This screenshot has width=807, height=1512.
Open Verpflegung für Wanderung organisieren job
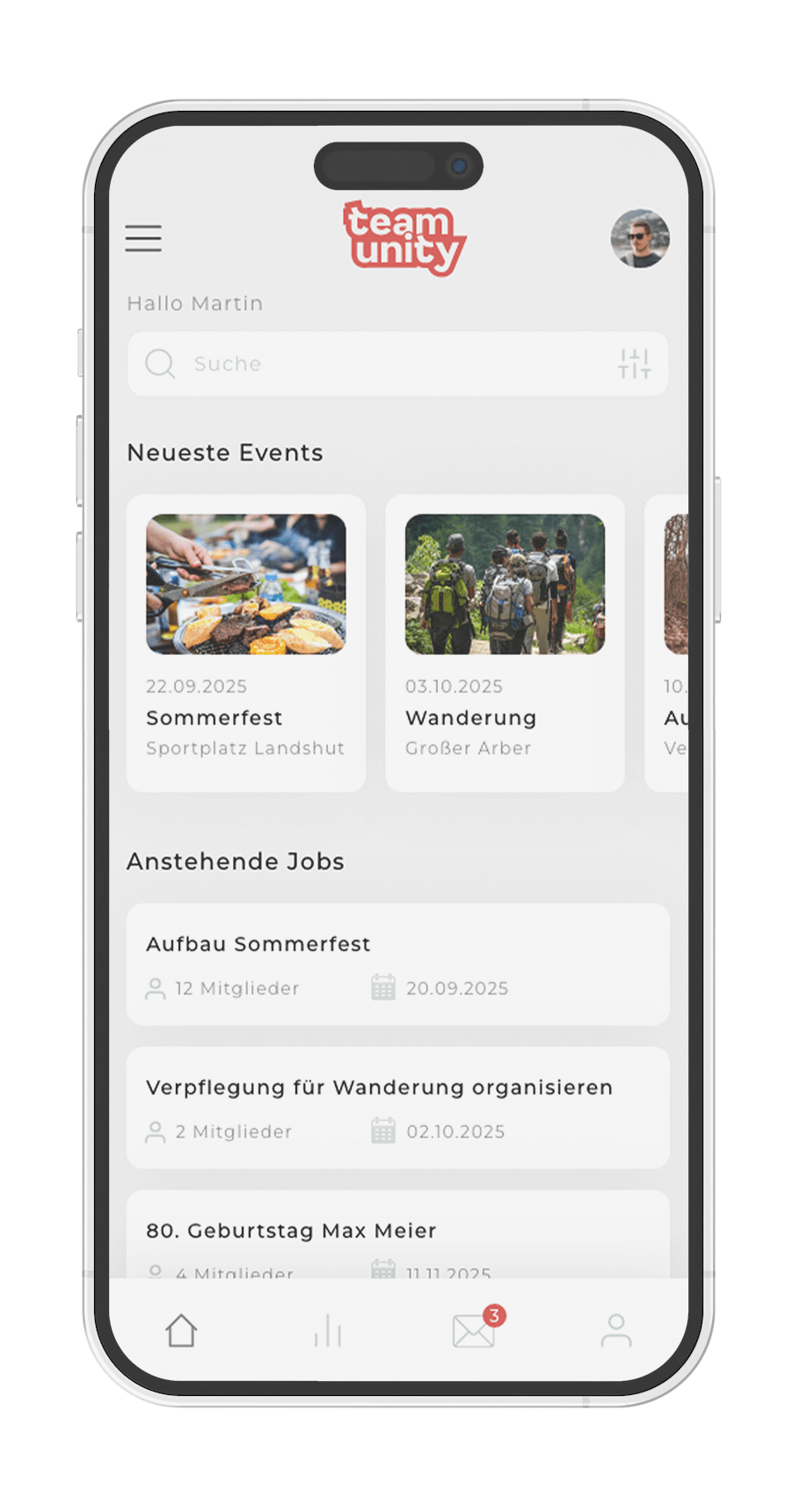pyautogui.click(x=397, y=1107)
